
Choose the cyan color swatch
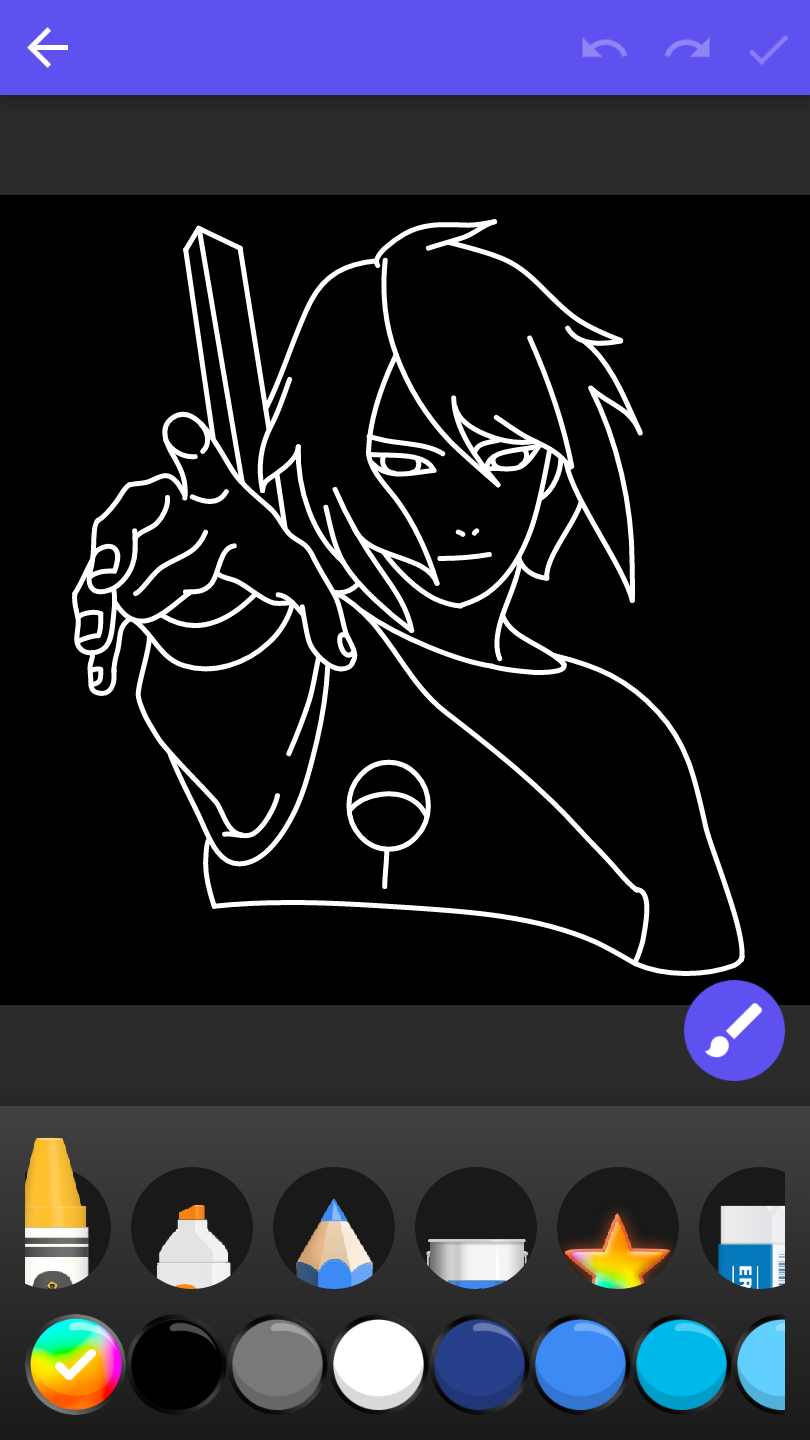click(681, 1364)
